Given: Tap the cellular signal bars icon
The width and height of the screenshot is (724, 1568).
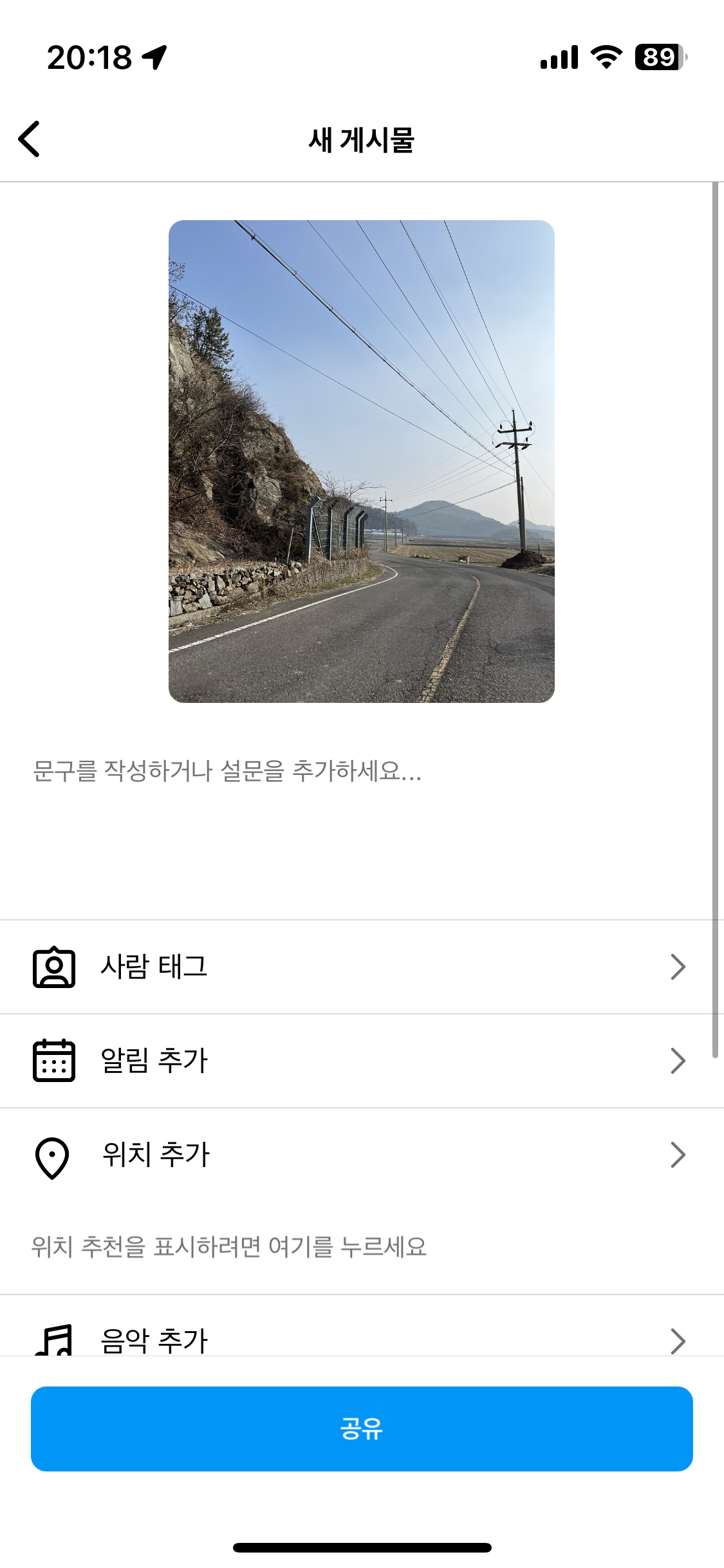Looking at the screenshot, I should click(x=559, y=58).
